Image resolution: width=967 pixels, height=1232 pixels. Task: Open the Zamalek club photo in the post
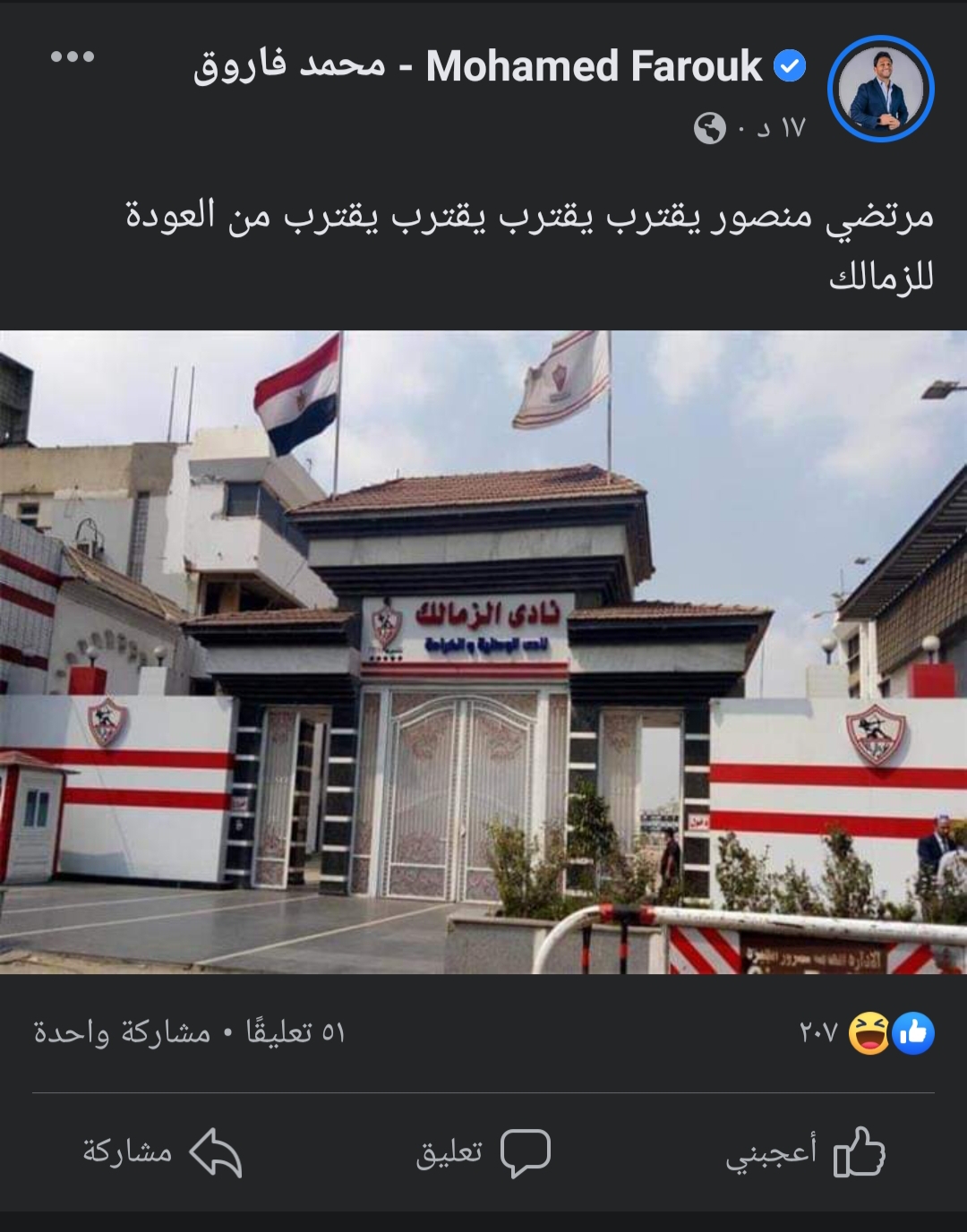point(483,652)
